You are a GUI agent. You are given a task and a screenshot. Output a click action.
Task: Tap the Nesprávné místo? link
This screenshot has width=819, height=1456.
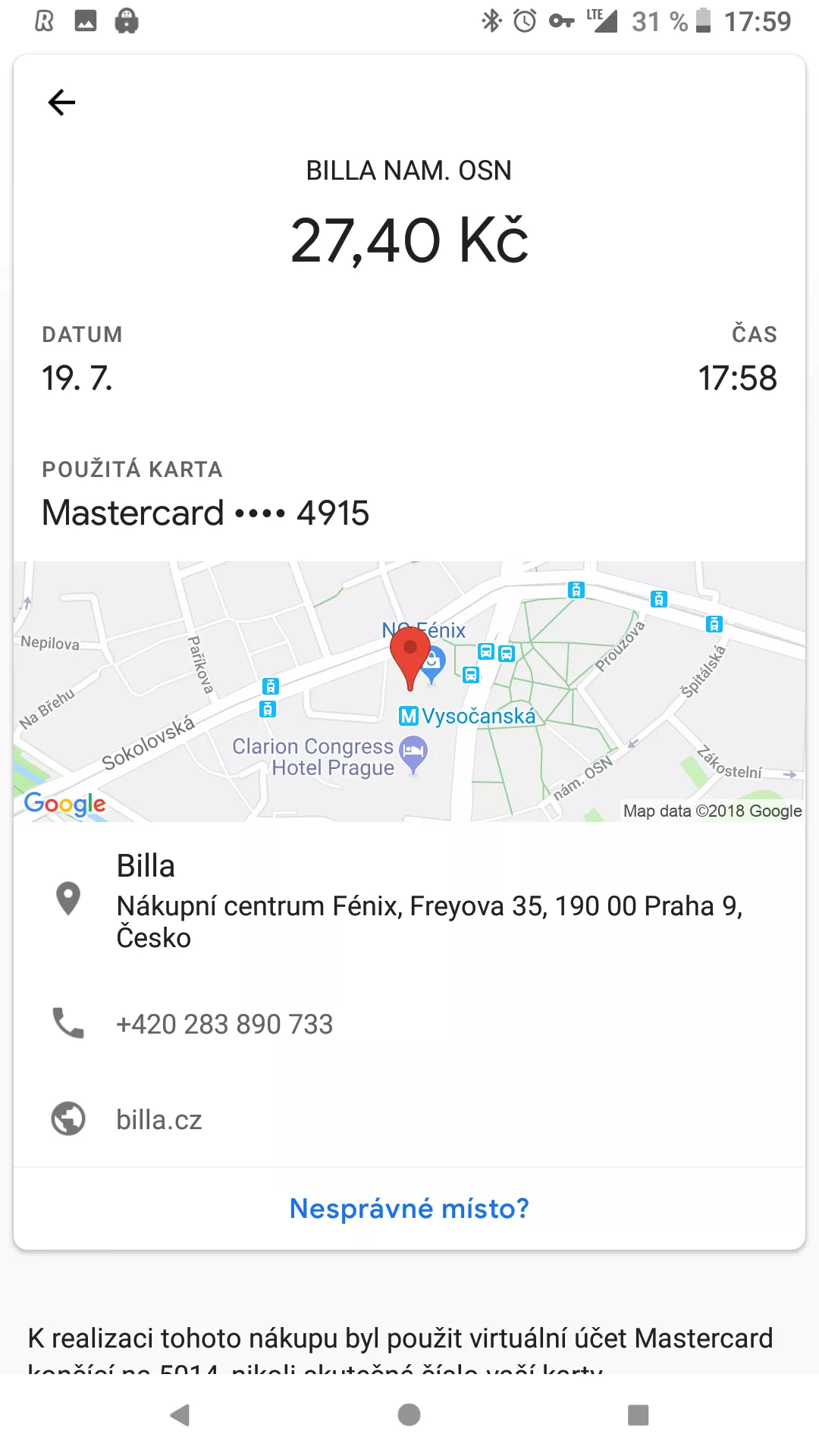(409, 1208)
